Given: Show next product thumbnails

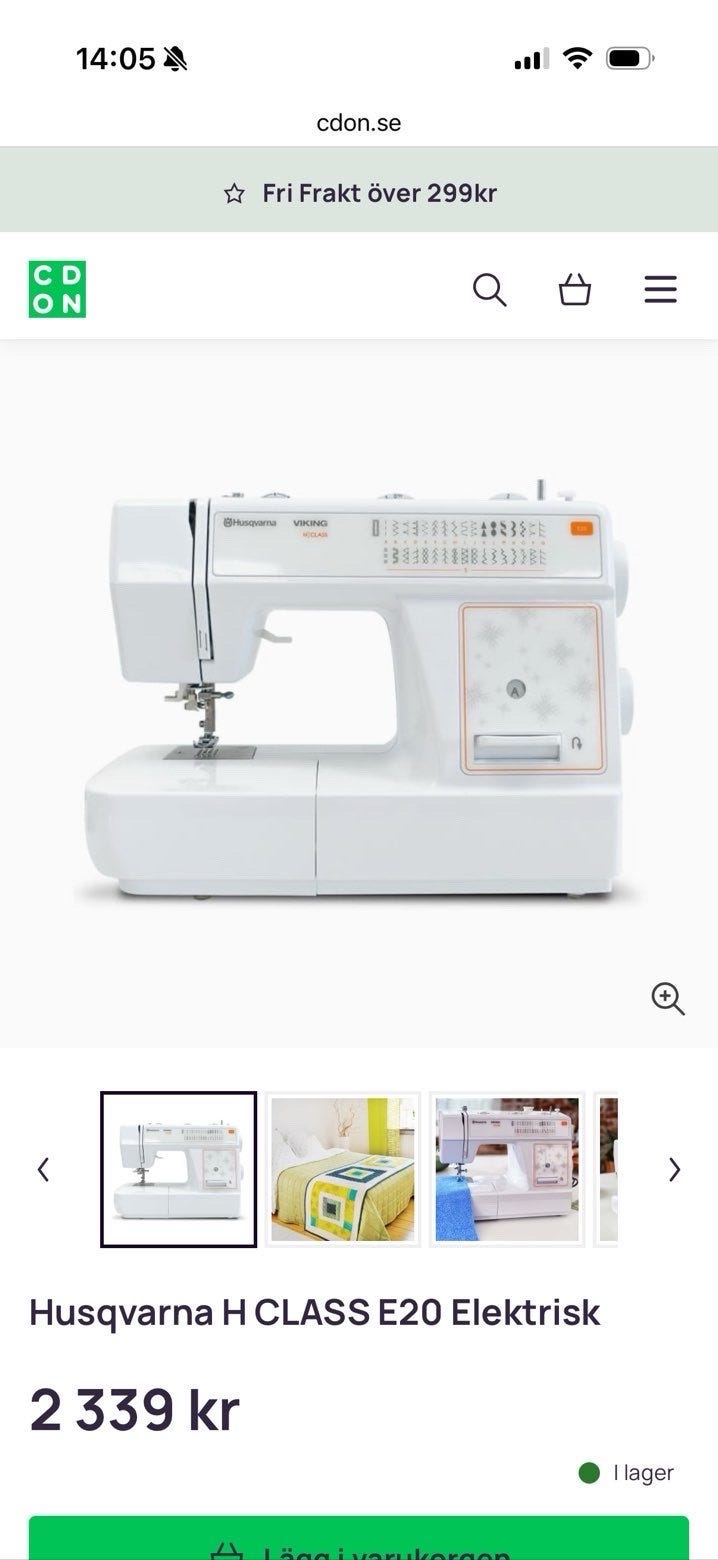Looking at the screenshot, I should [675, 1169].
